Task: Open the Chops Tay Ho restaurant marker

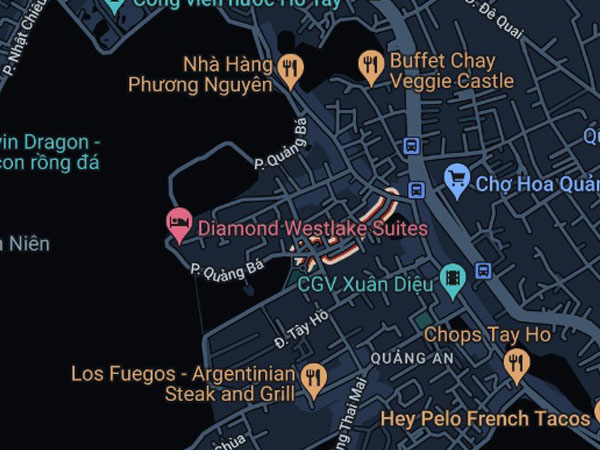Action: point(516,365)
